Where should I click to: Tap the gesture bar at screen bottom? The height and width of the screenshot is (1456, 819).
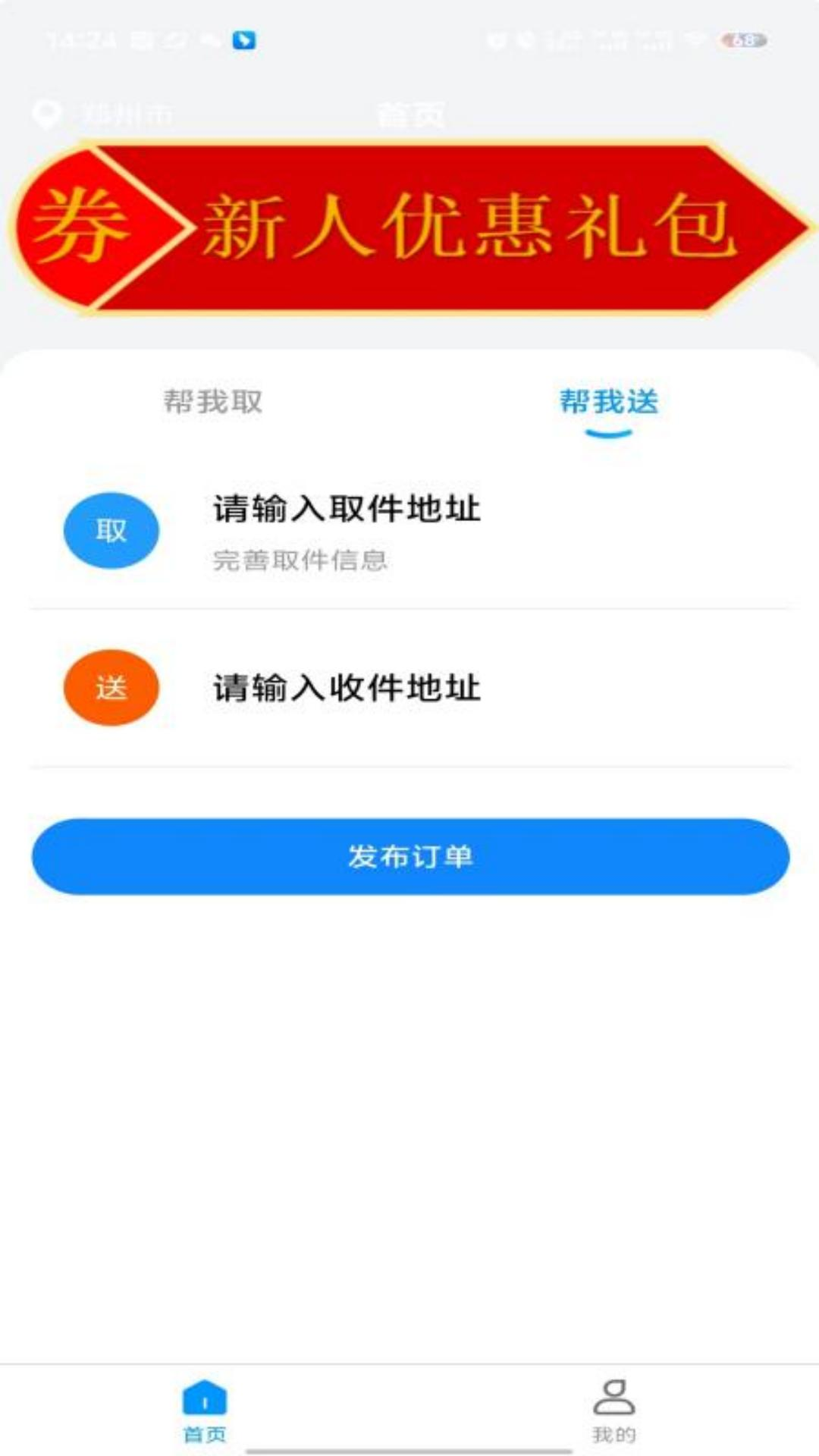(409, 1447)
